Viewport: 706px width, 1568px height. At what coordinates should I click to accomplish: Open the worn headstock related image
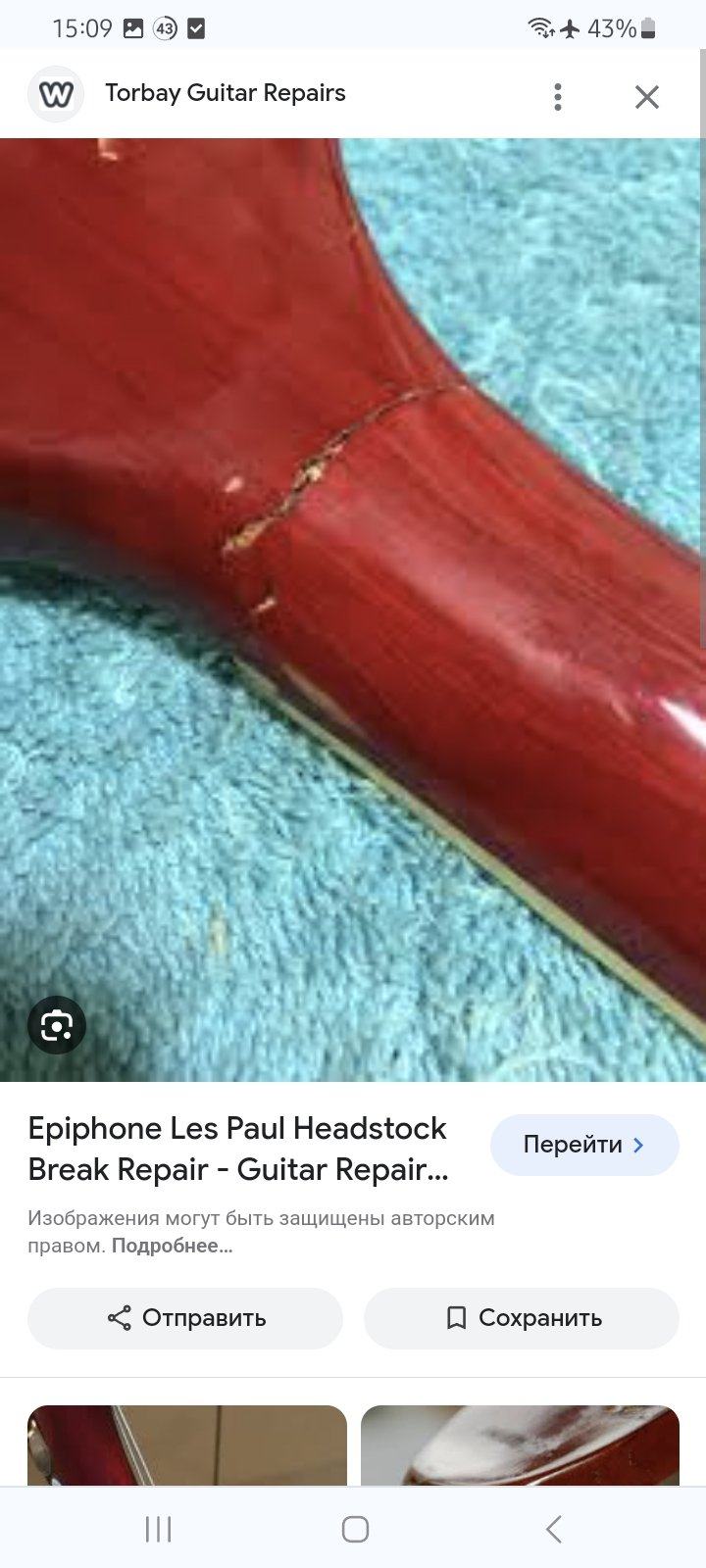pyautogui.click(x=520, y=1445)
